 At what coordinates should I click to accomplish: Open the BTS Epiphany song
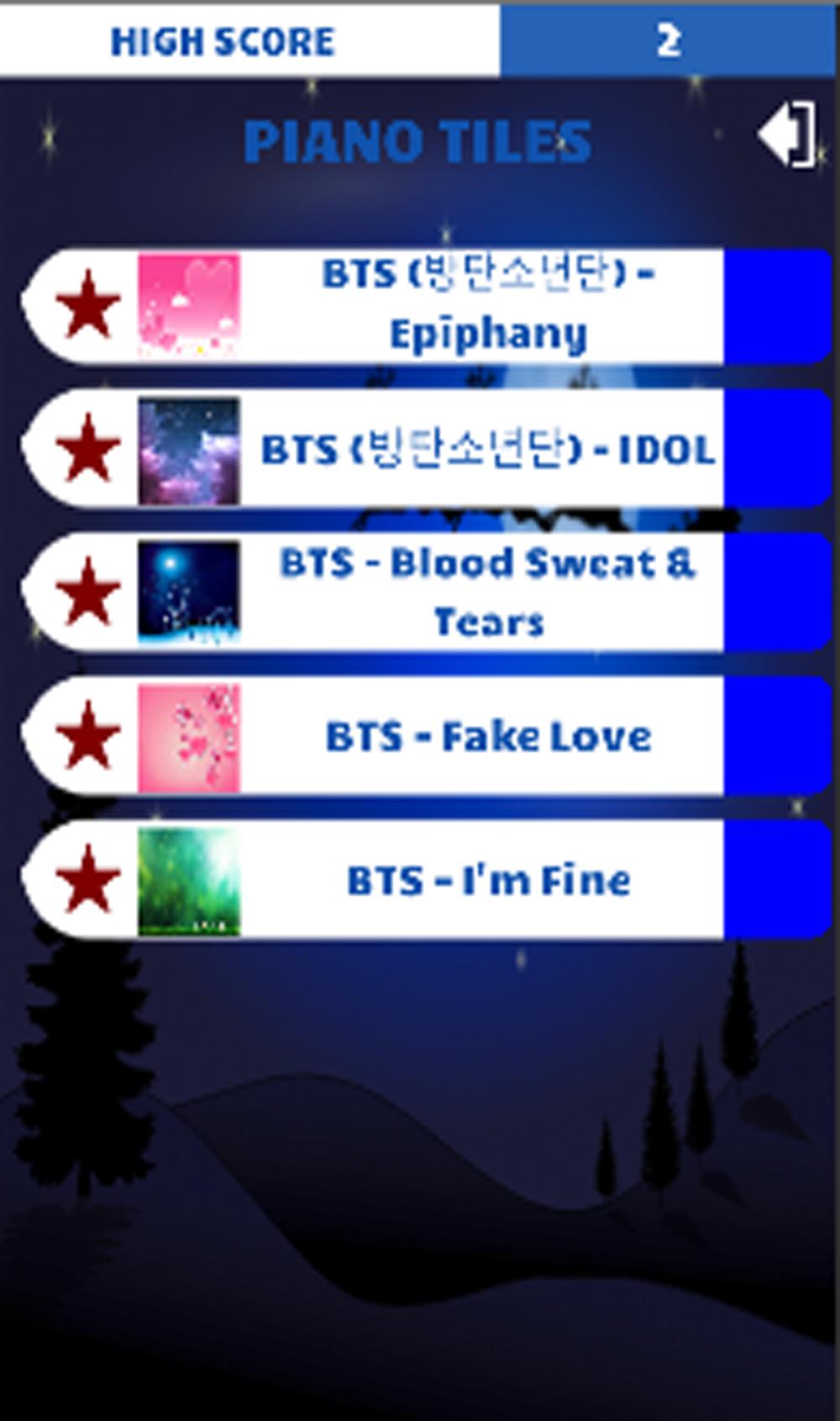click(487, 305)
